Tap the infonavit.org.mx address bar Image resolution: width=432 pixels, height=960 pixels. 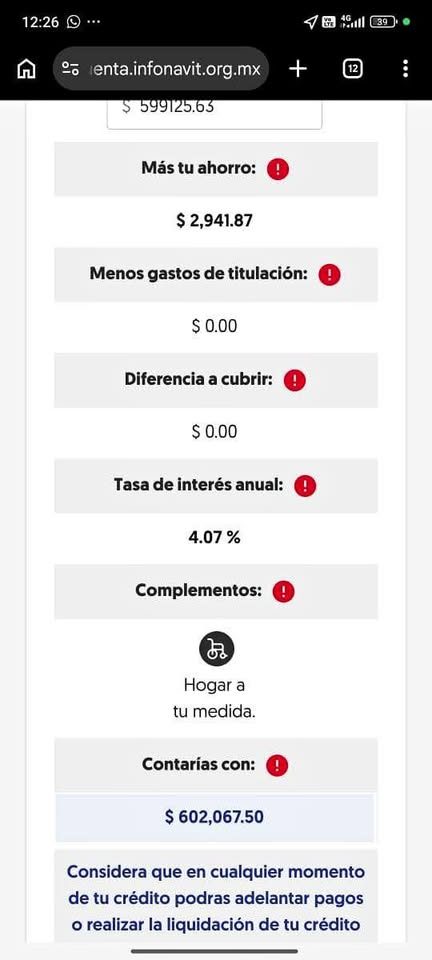[x=161, y=69]
